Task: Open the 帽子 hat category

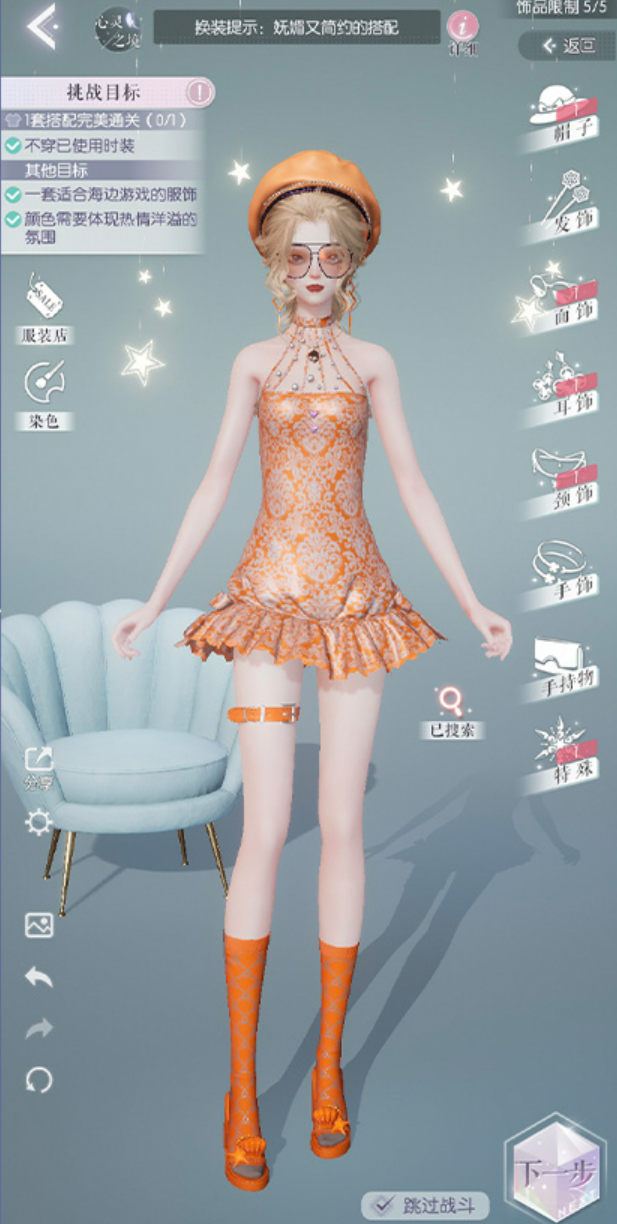Action: (x=563, y=115)
